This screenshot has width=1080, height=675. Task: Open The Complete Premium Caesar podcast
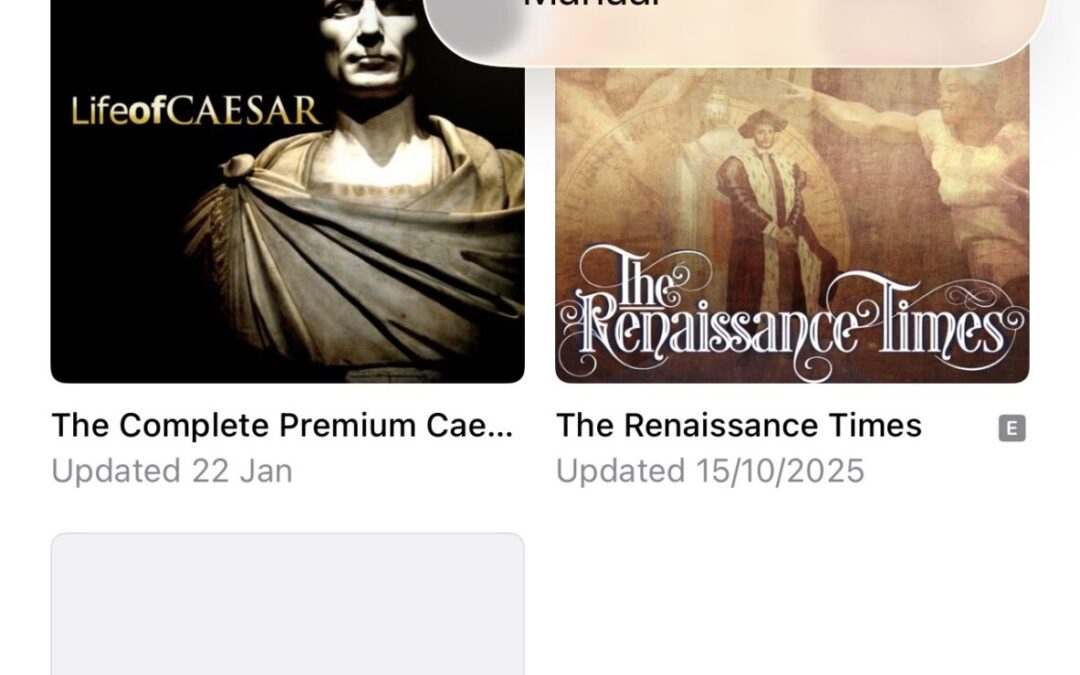click(287, 200)
